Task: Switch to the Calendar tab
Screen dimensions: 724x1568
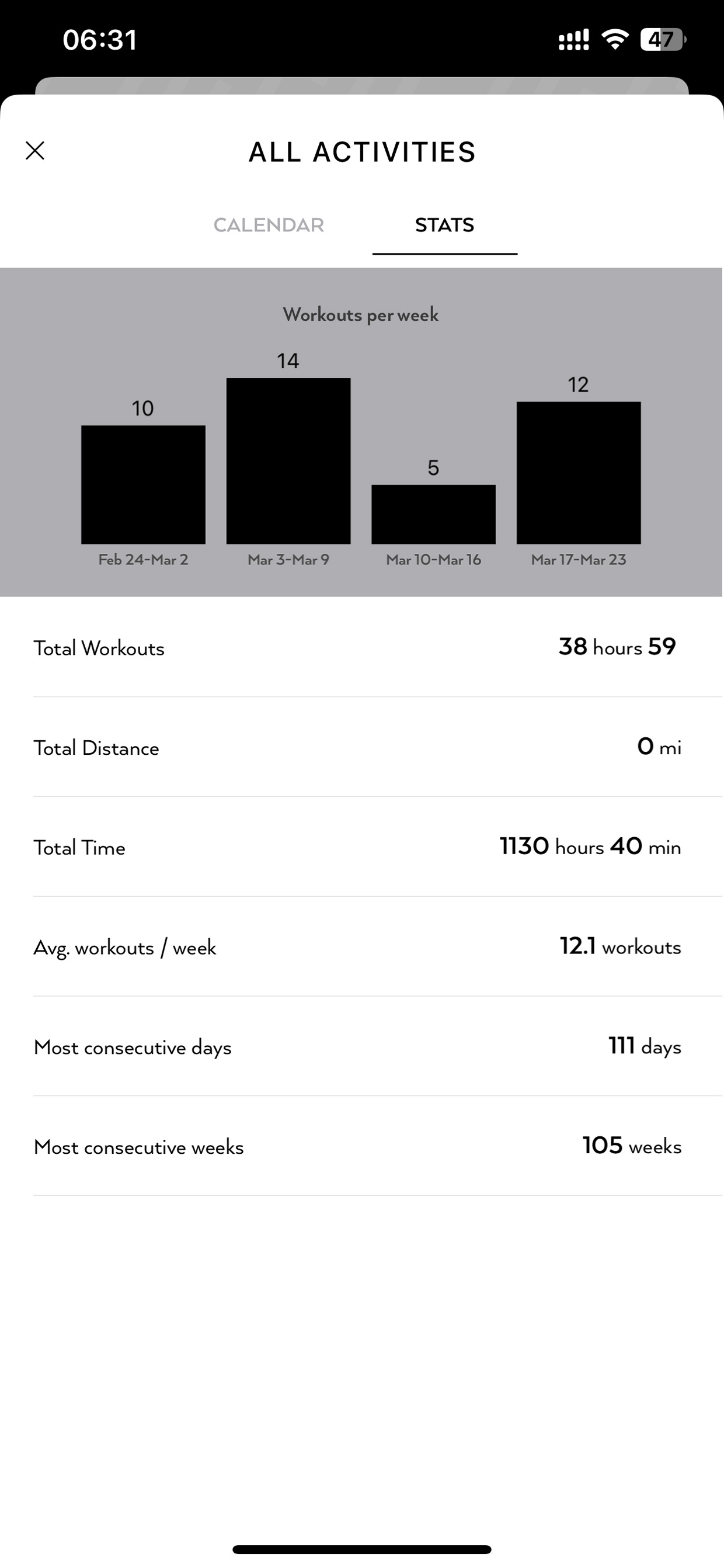Action: [x=269, y=226]
